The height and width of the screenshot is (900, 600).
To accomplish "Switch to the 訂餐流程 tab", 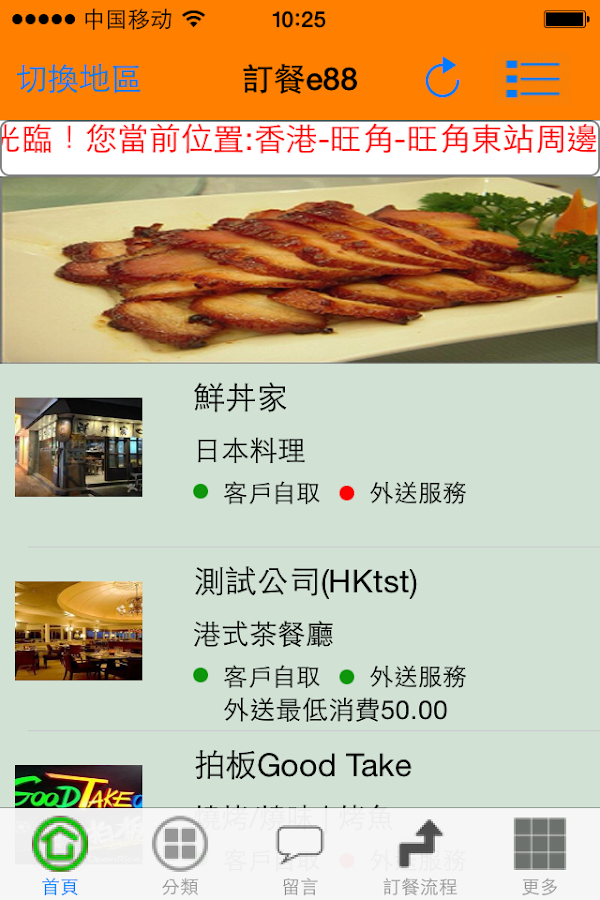I will tap(420, 856).
